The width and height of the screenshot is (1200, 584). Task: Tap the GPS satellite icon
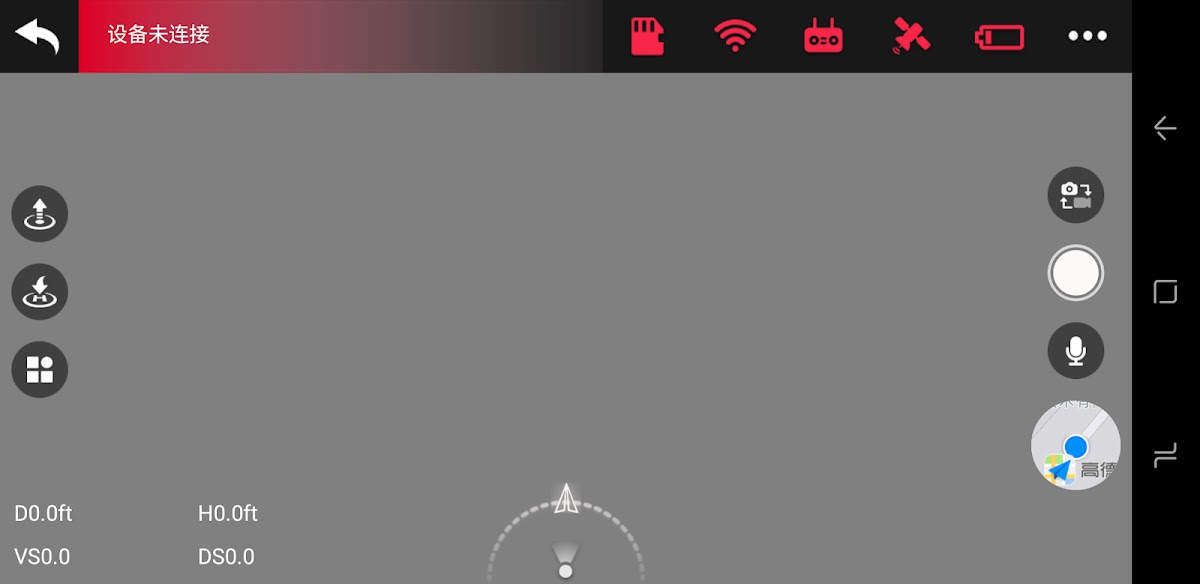coord(911,36)
